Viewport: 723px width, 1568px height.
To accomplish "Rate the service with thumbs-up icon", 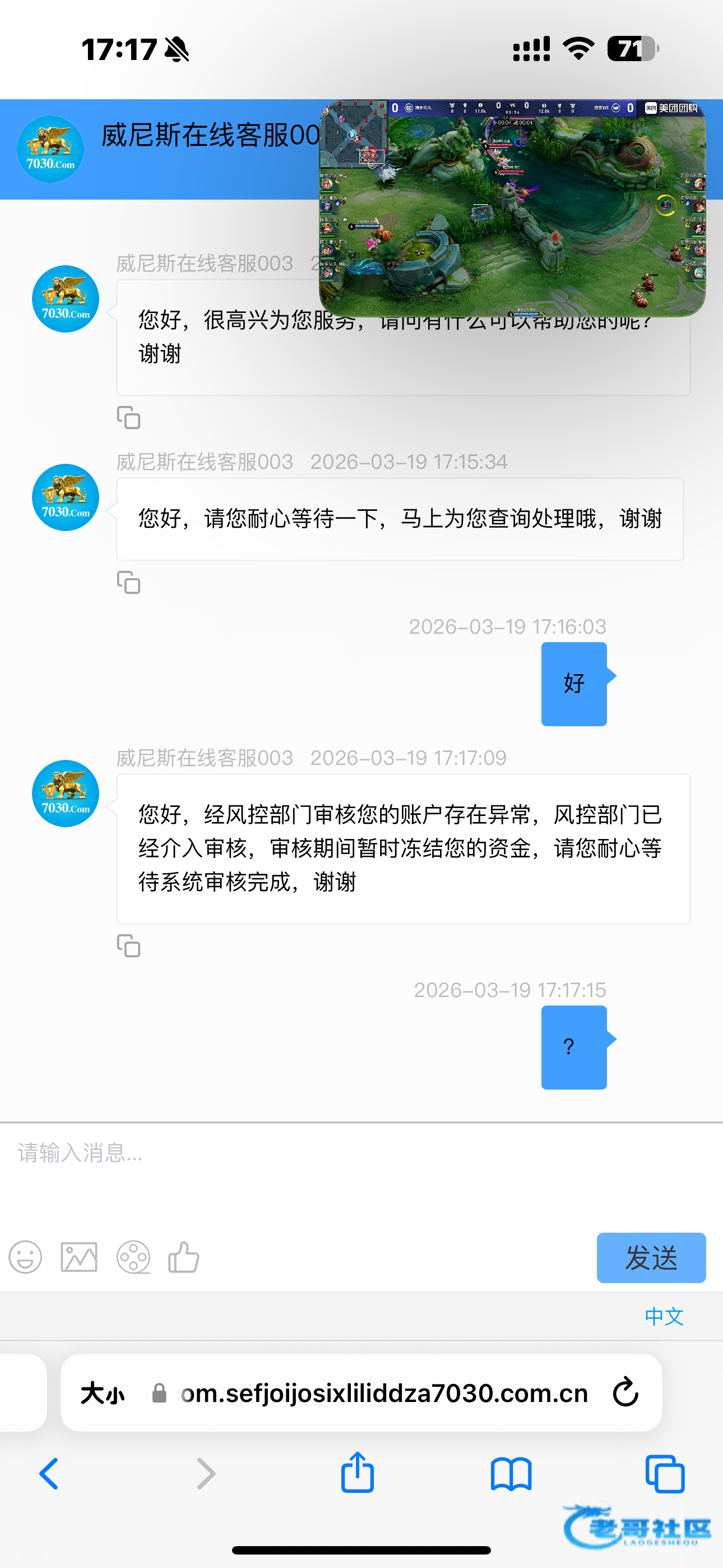I will tap(184, 1257).
